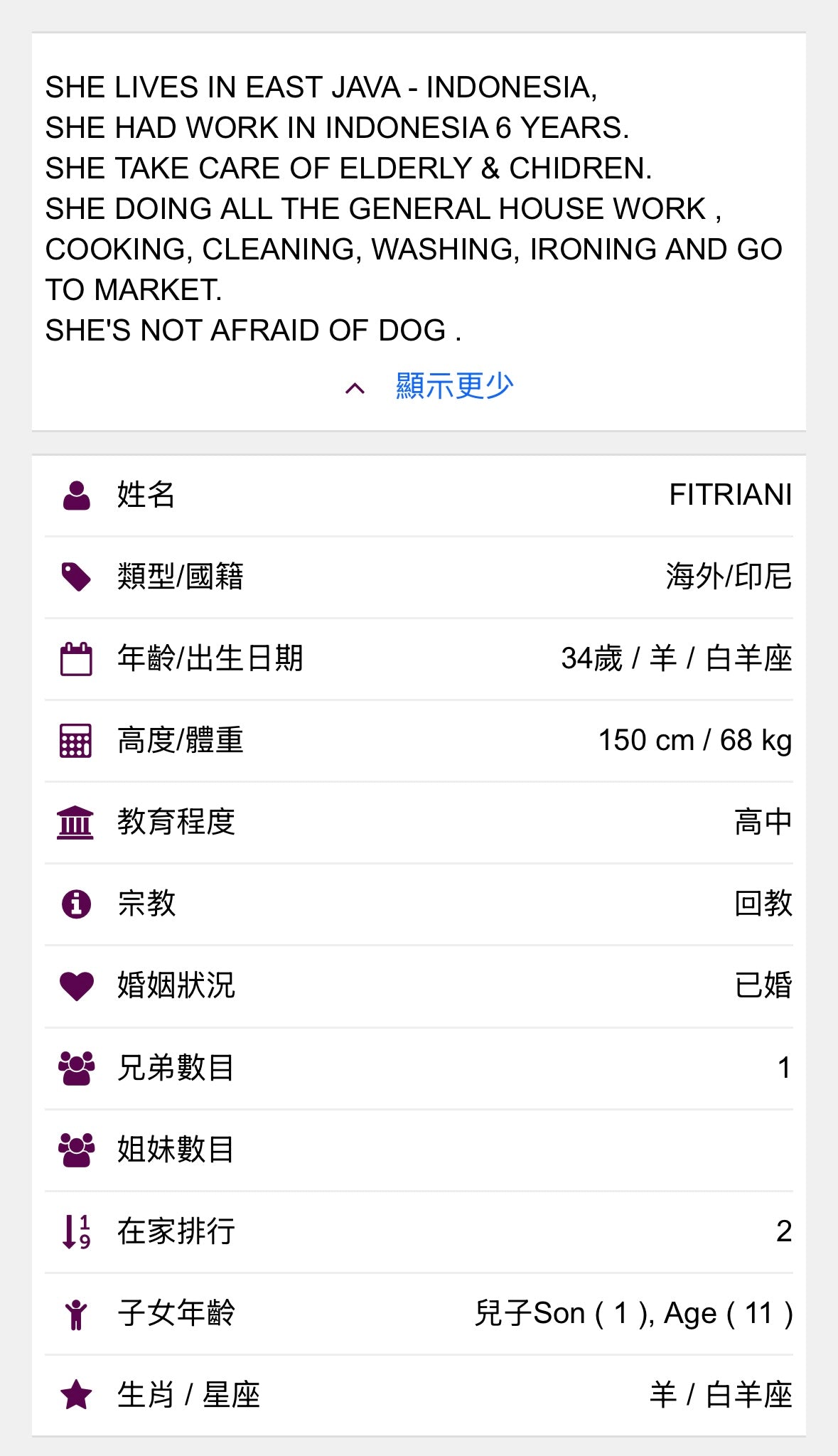The width and height of the screenshot is (838, 1456).
Task: Select the institution icon for 教育程度
Action: tap(77, 823)
